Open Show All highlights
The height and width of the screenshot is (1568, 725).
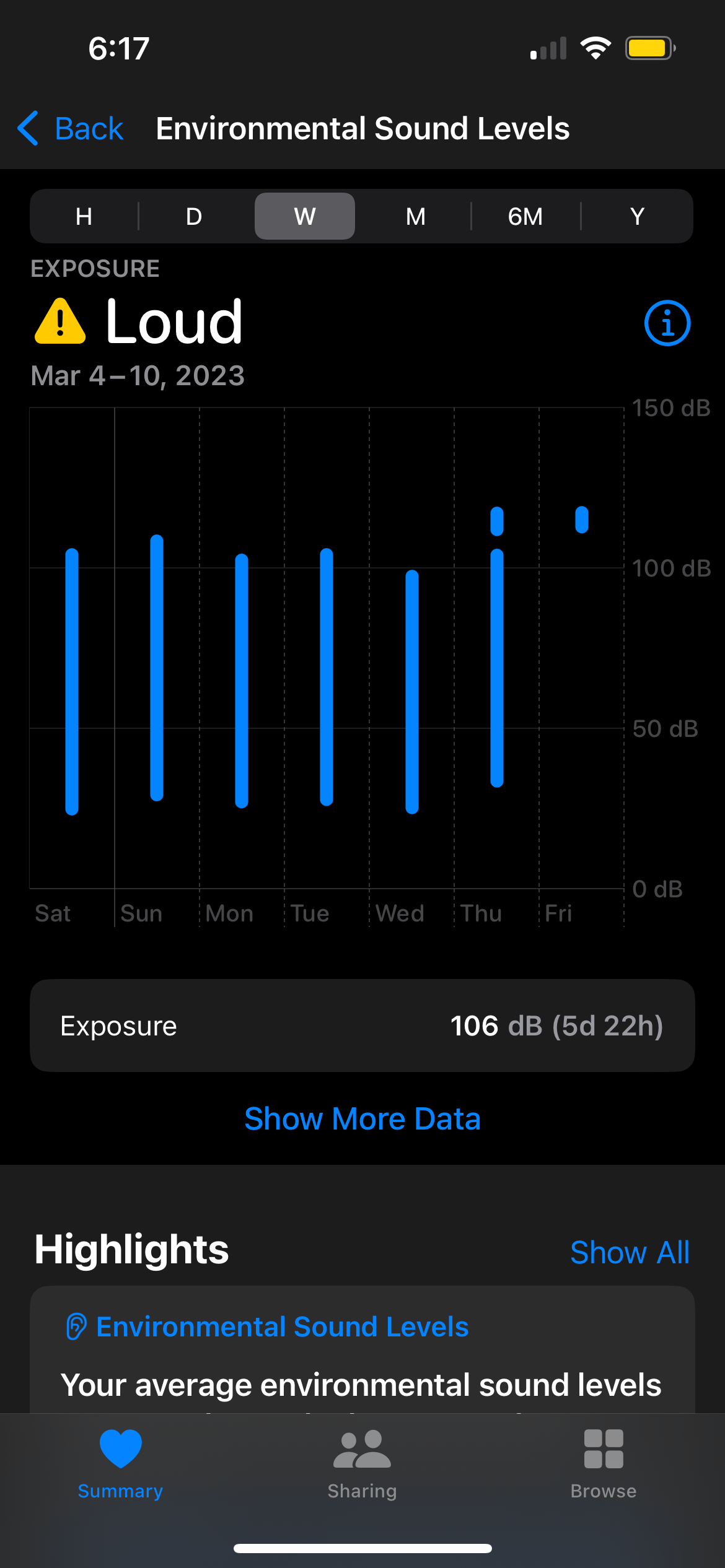[x=630, y=1252]
